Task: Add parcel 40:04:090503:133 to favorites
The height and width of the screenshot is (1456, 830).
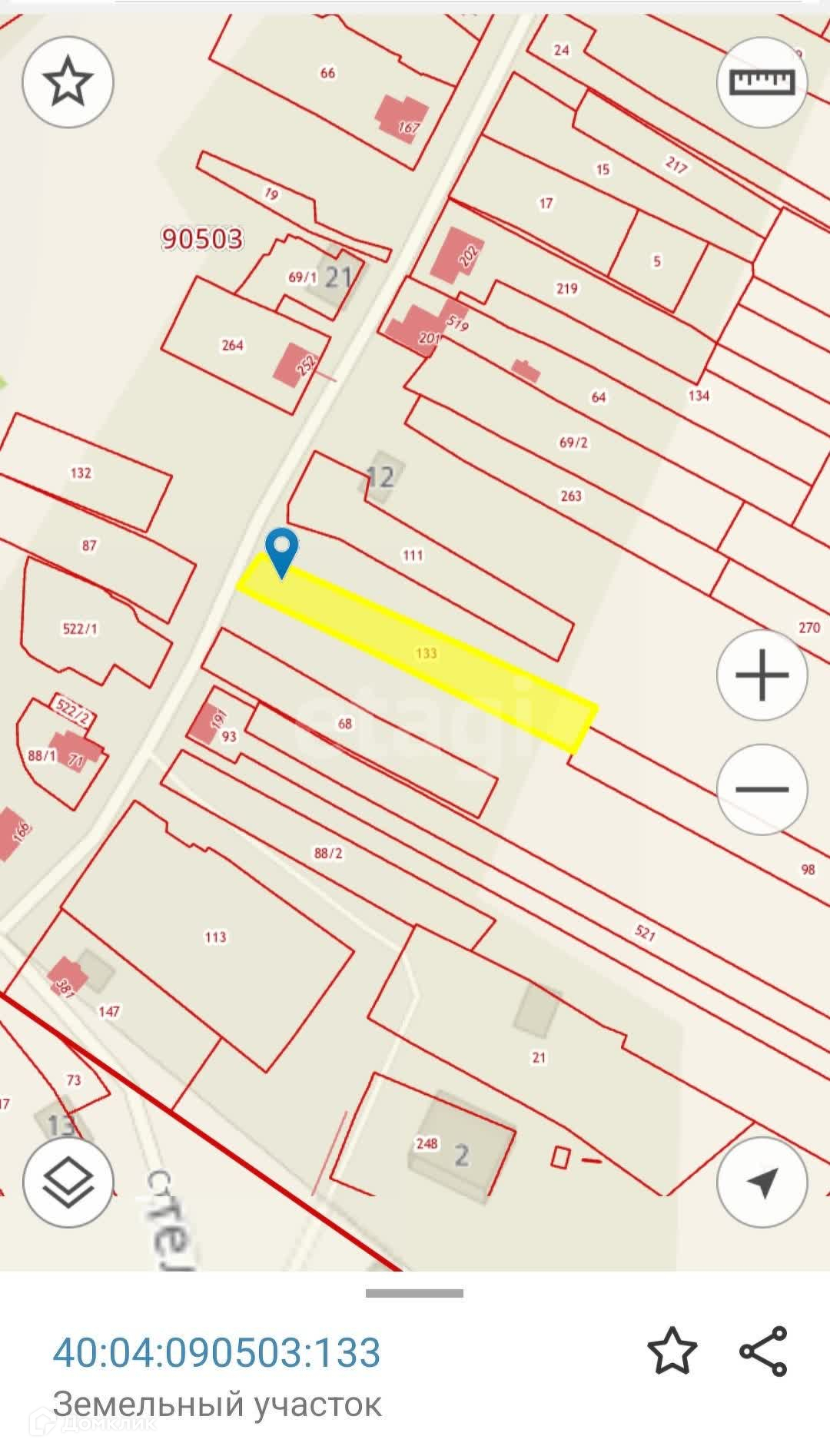Action: [672, 1351]
